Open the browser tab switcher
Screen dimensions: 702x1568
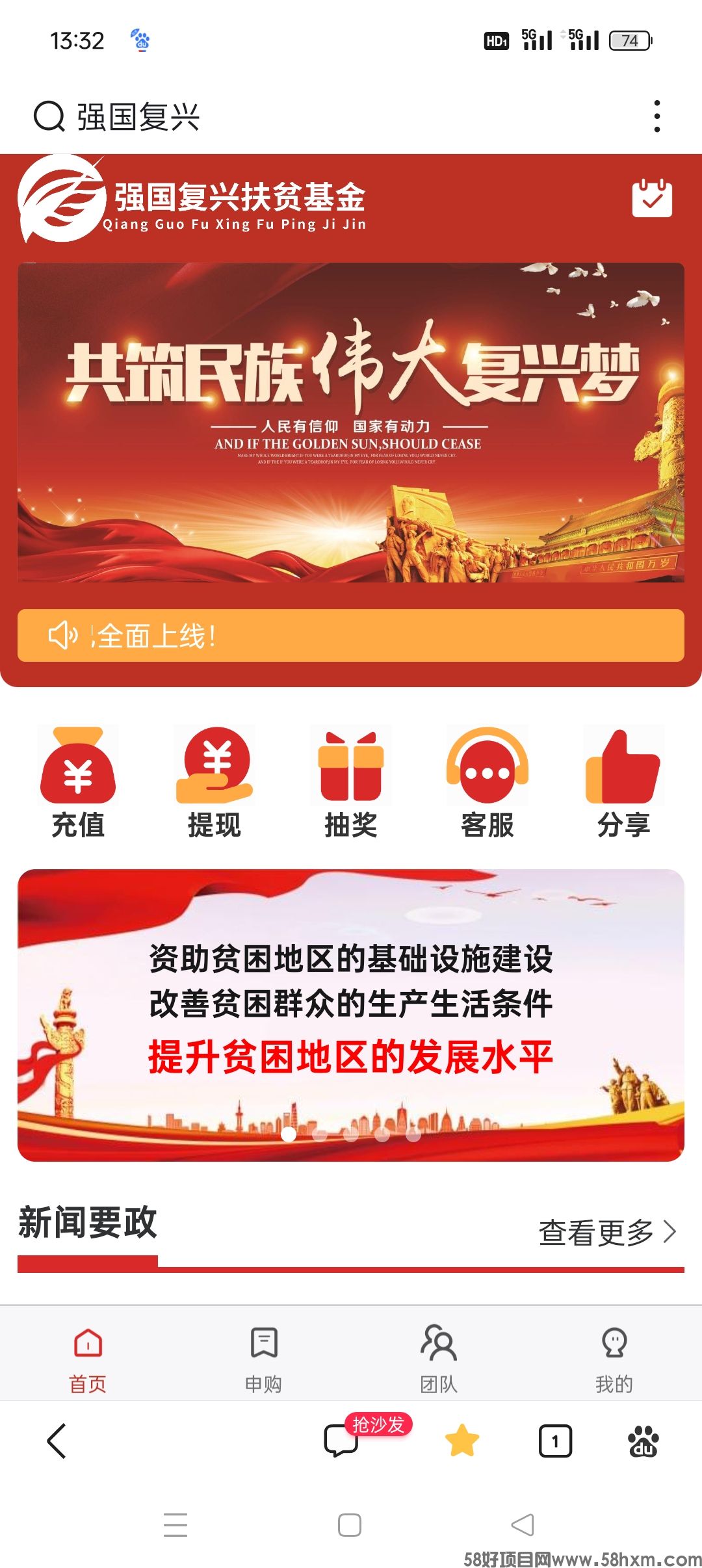[555, 1441]
